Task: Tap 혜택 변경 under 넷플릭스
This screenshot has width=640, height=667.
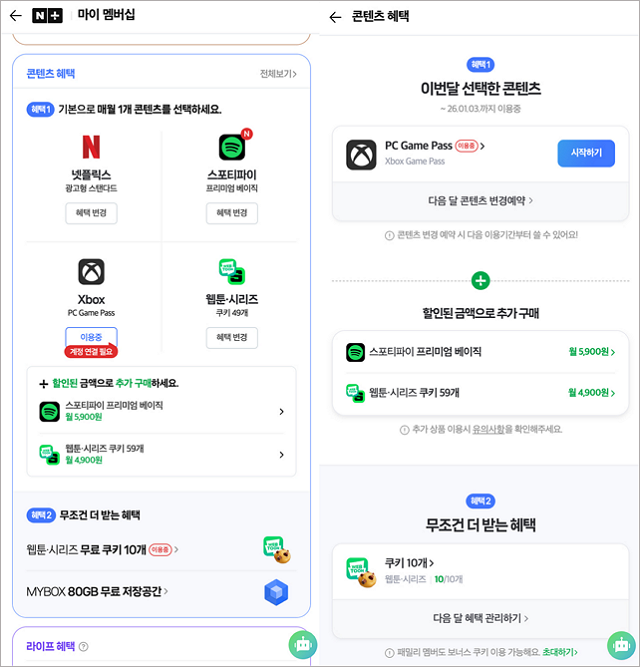Action: [91, 213]
